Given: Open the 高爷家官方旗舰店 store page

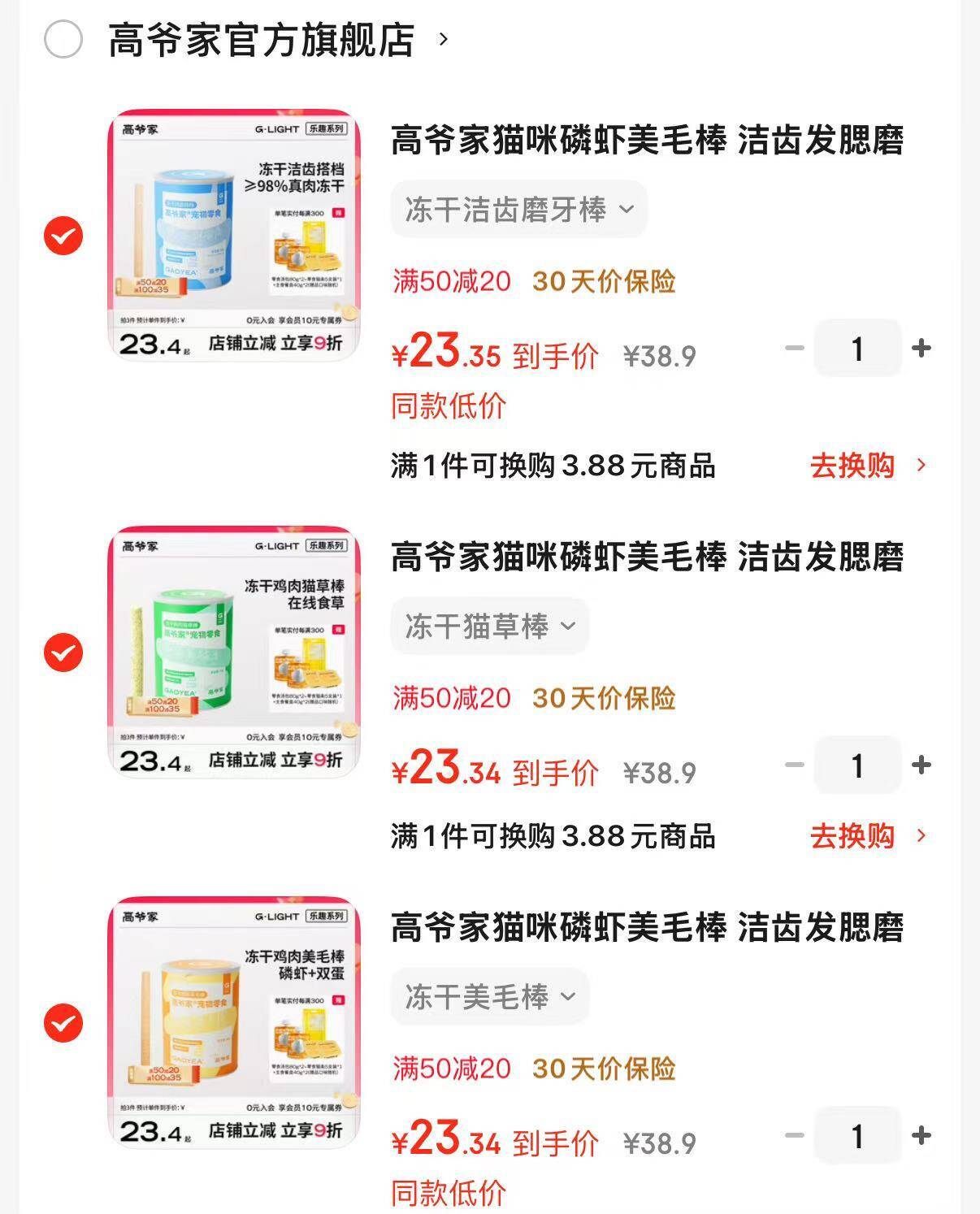Looking at the screenshot, I should pos(260,37).
